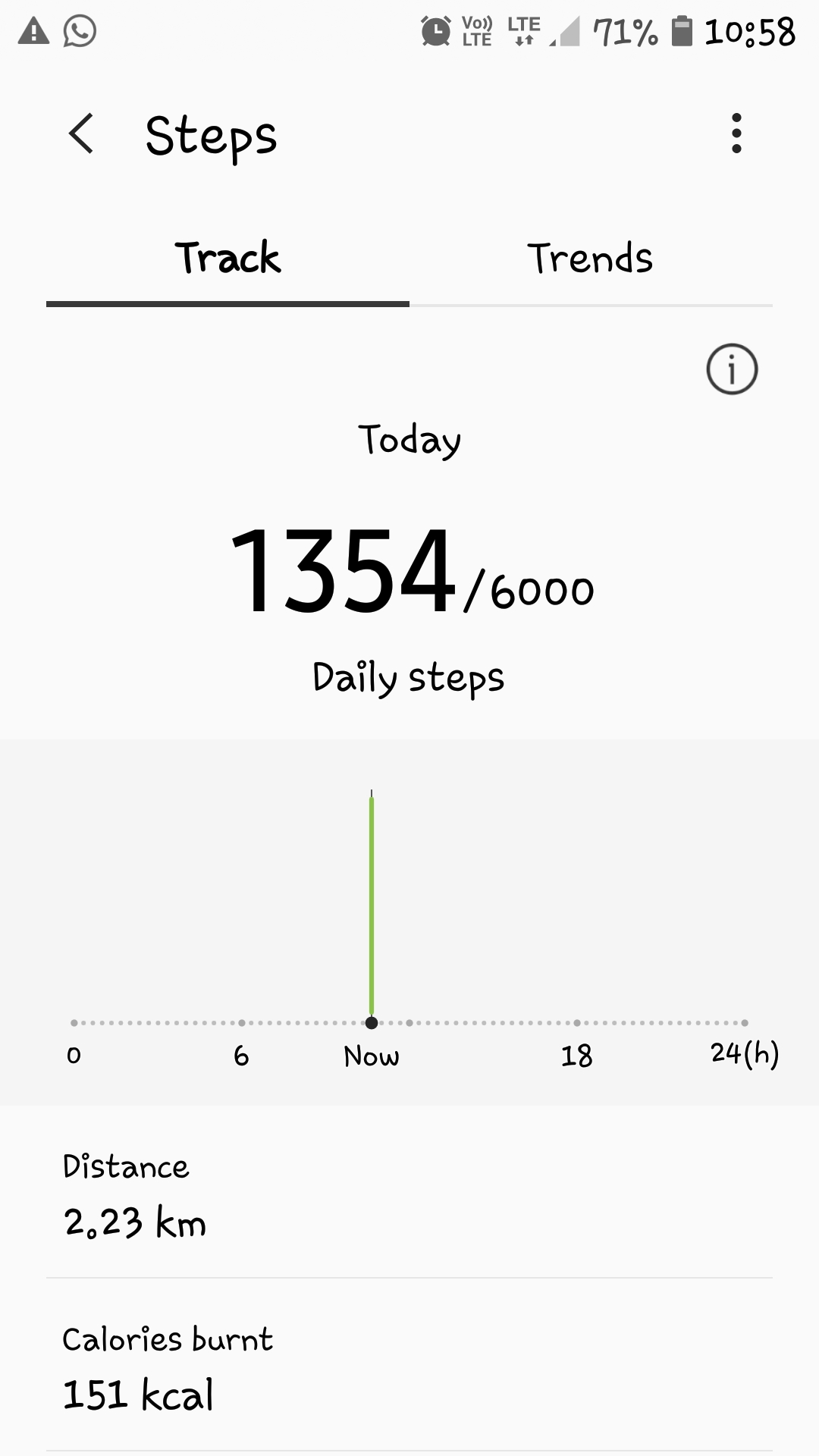The image size is (819, 1456).
Task: Go back from the Steps screen
Action: pyautogui.click(x=81, y=134)
